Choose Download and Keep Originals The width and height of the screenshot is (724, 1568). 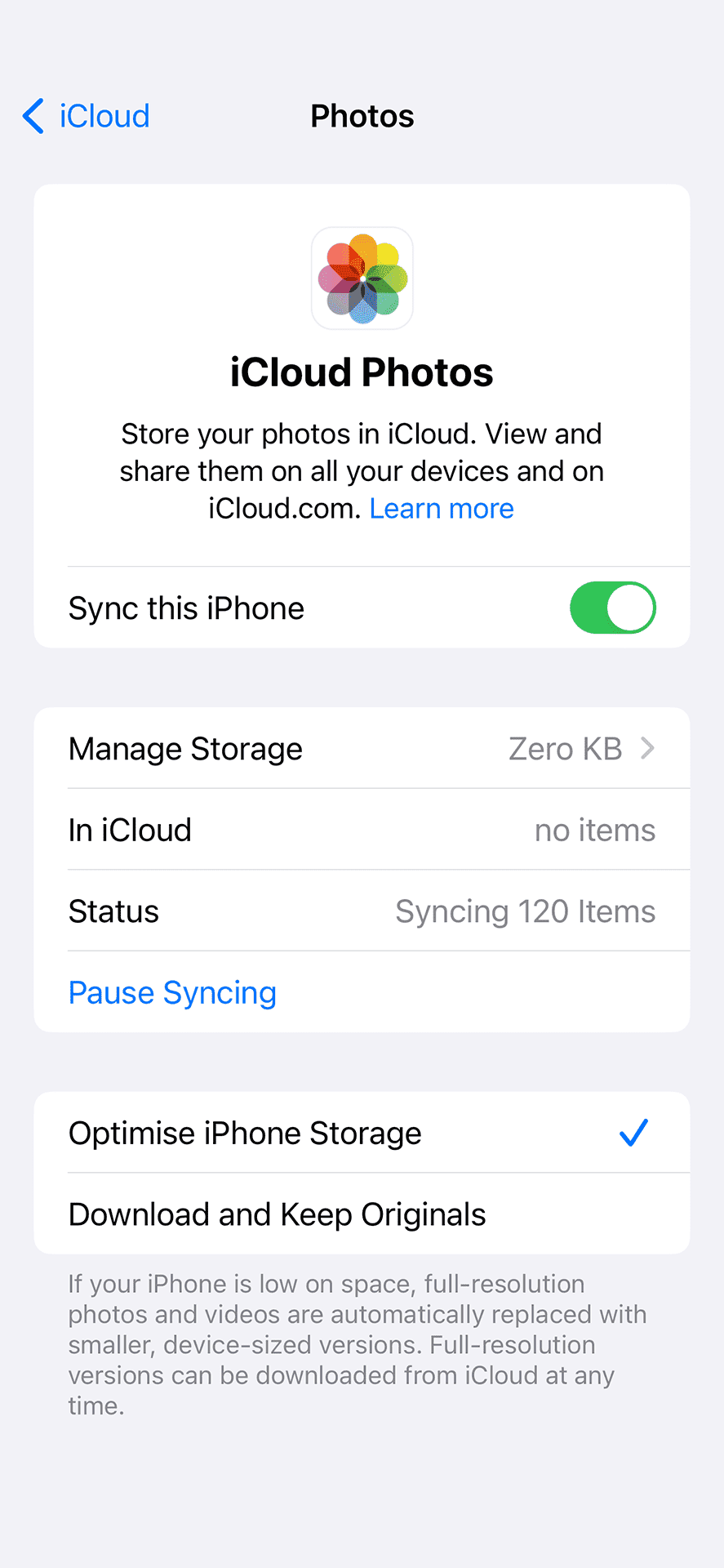tap(362, 1214)
